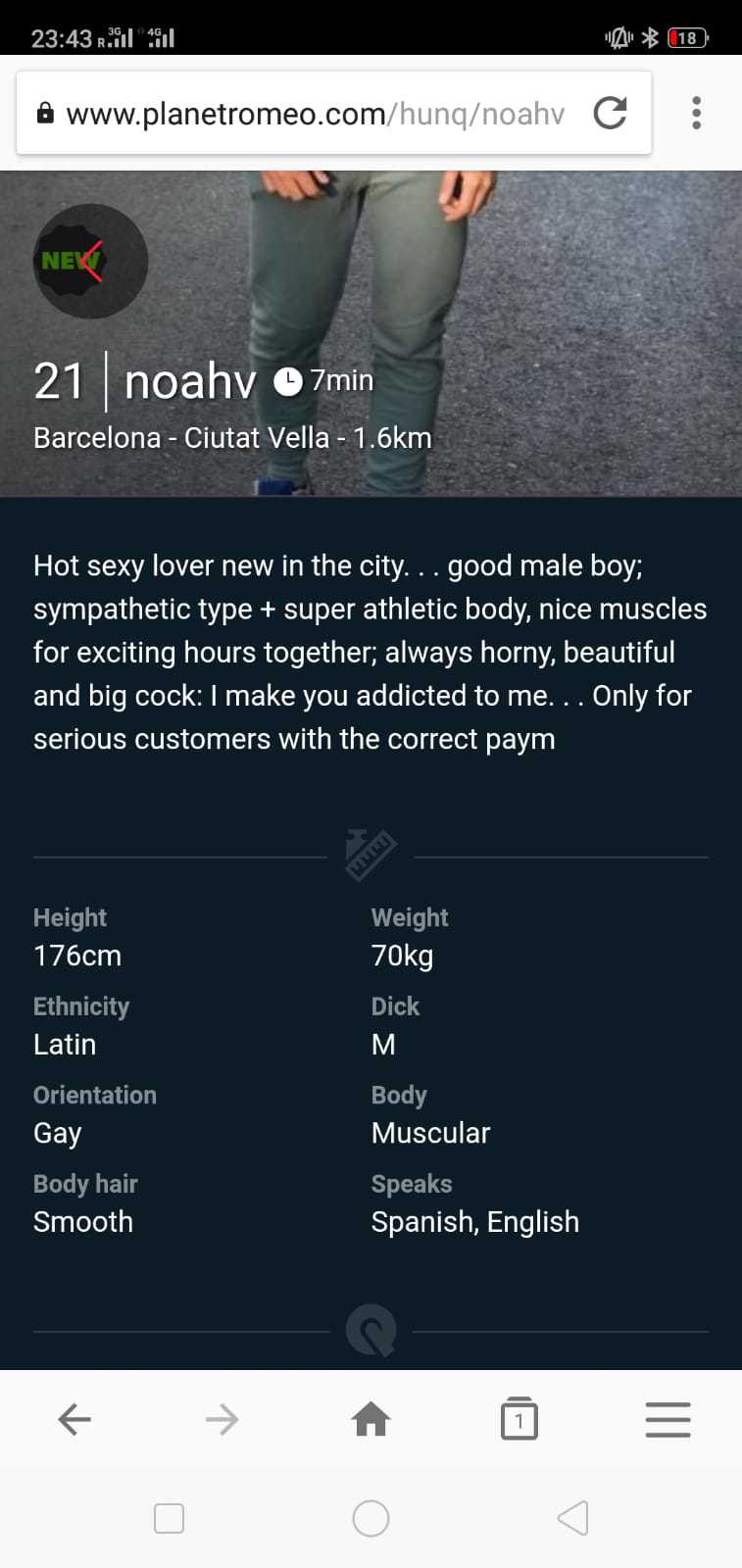The width and height of the screenshot is (742, 1568).
Task: Go forward to the next page
Action: pyautogui.click(x=223, y=1419)
